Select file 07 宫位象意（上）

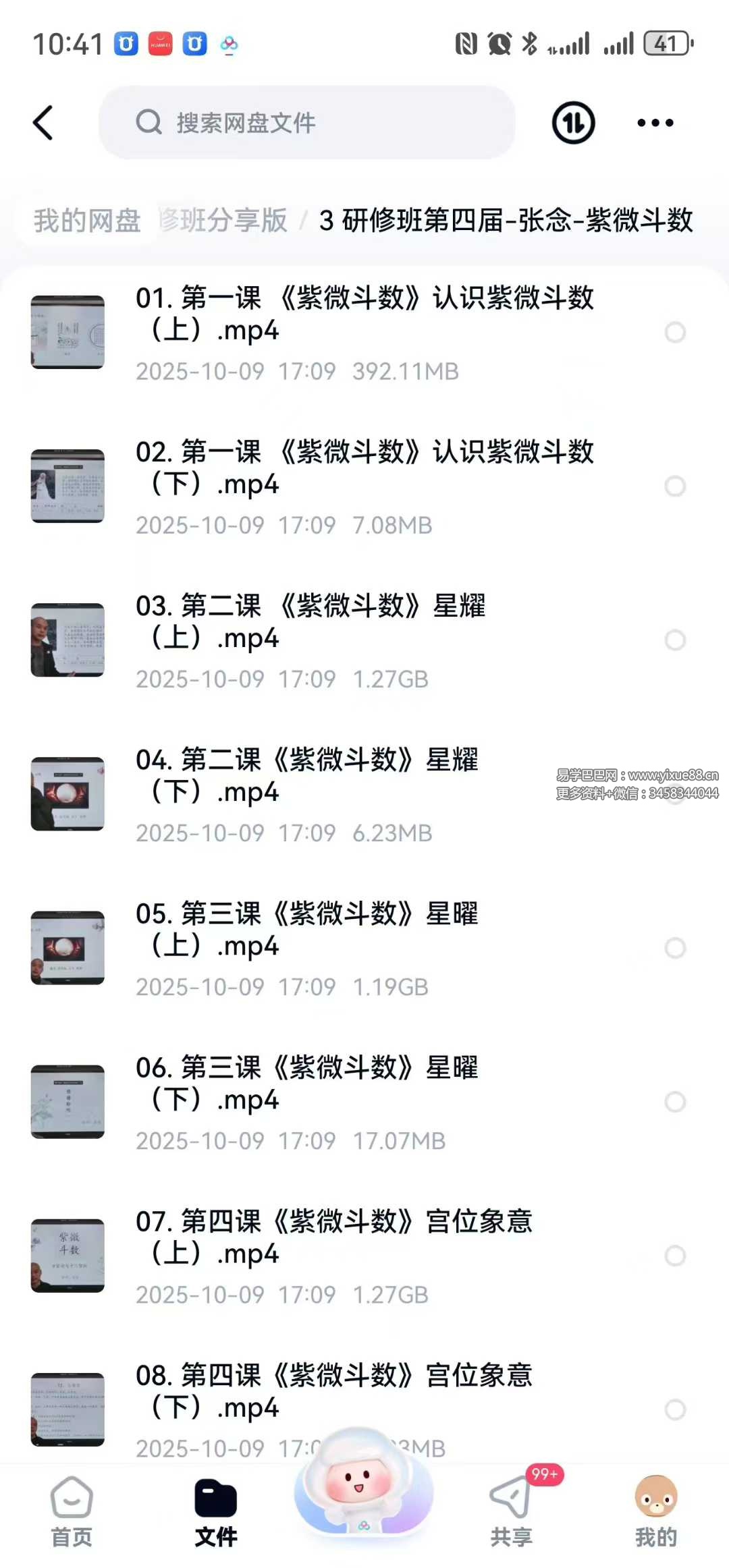[x=675, y=1256]
